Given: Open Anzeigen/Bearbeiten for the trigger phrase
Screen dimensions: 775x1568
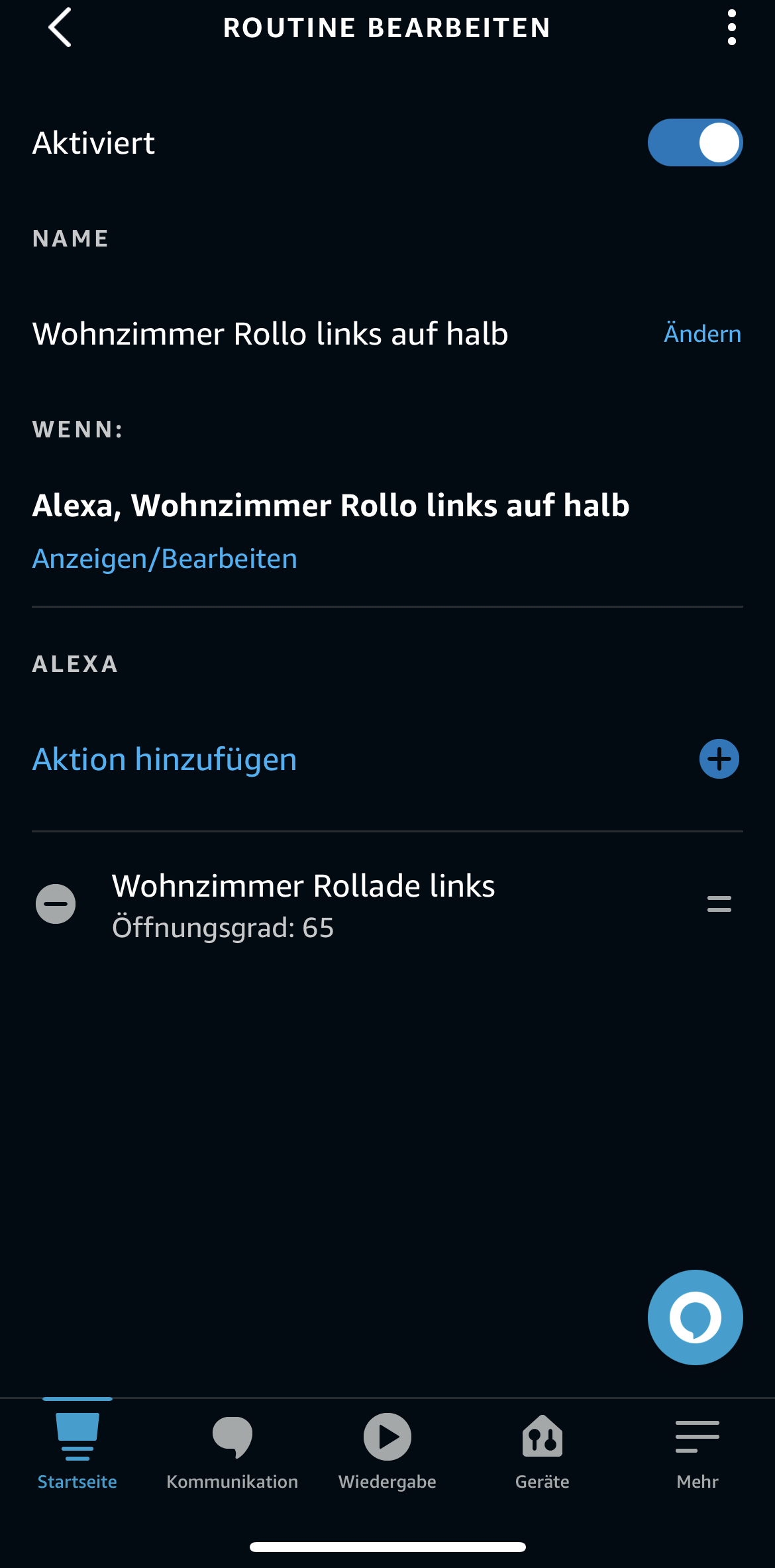Looking at the screenshot, I should 165,559.
